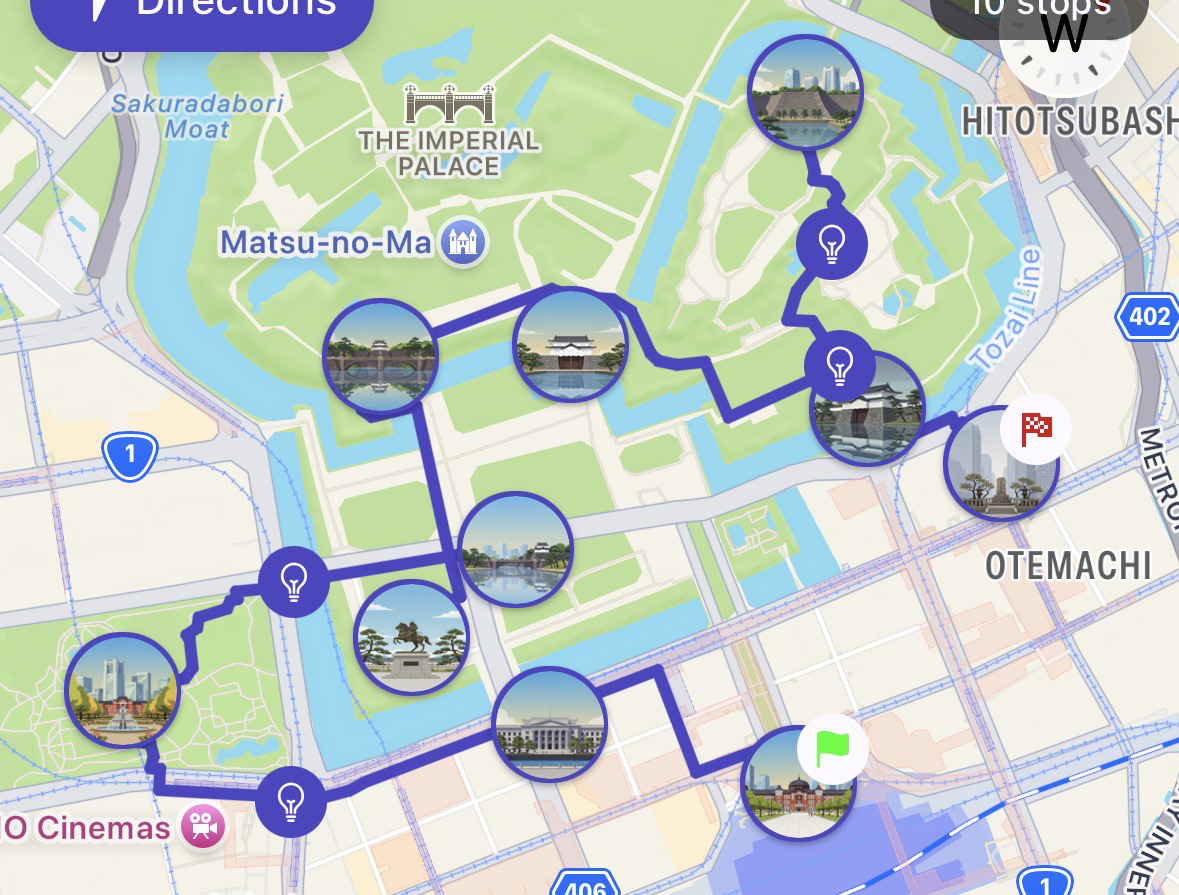Tap the tip bulb near the cinemas marker
The image size is (1179, 895).
click(x=290, y=801)
